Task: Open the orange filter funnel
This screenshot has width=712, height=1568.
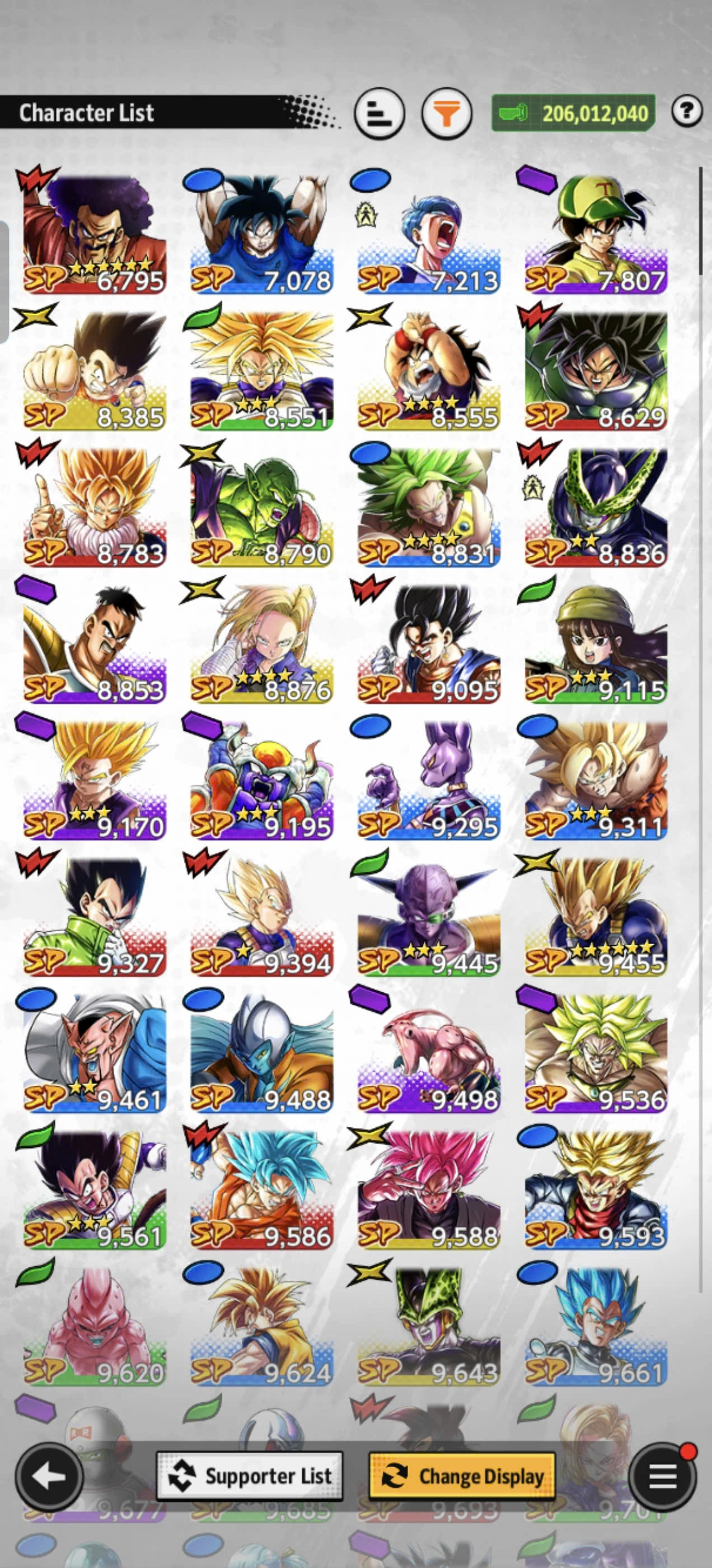Action: (447, 113)
